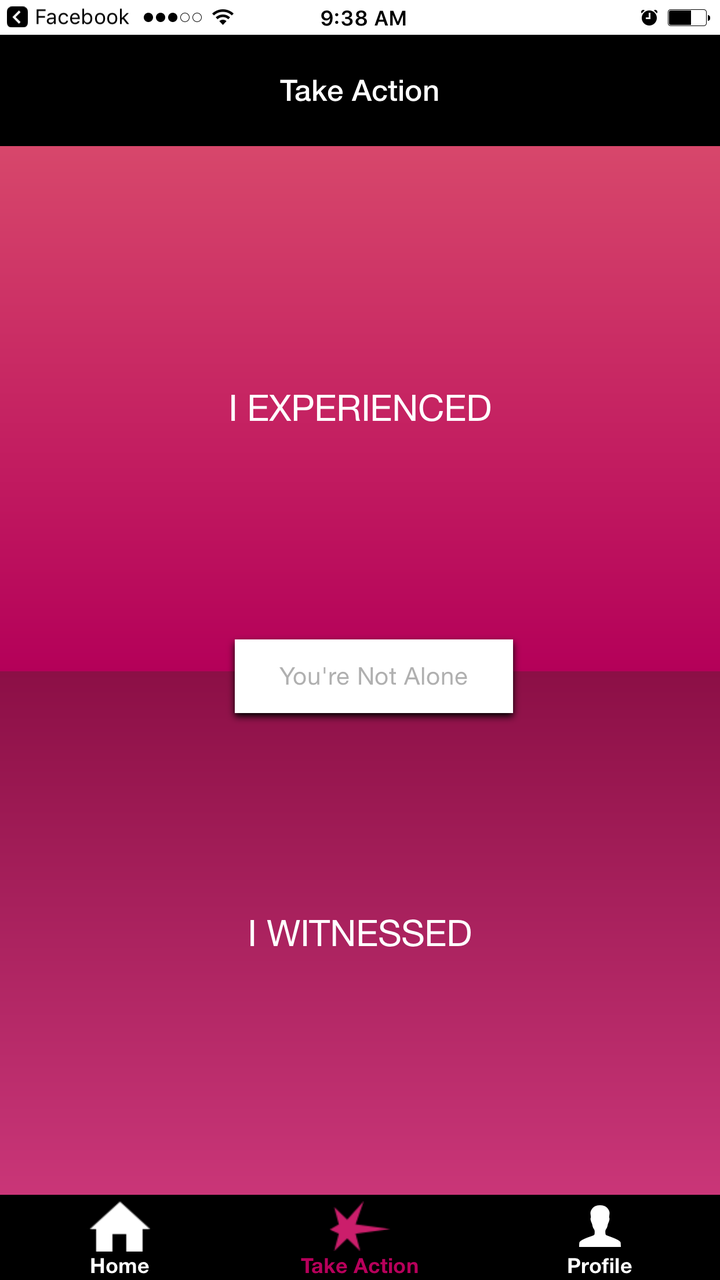720x1280 pixels.
Task: Switch to the Take Action tab
Action: pyautogui.click(x=360, y=1239)
